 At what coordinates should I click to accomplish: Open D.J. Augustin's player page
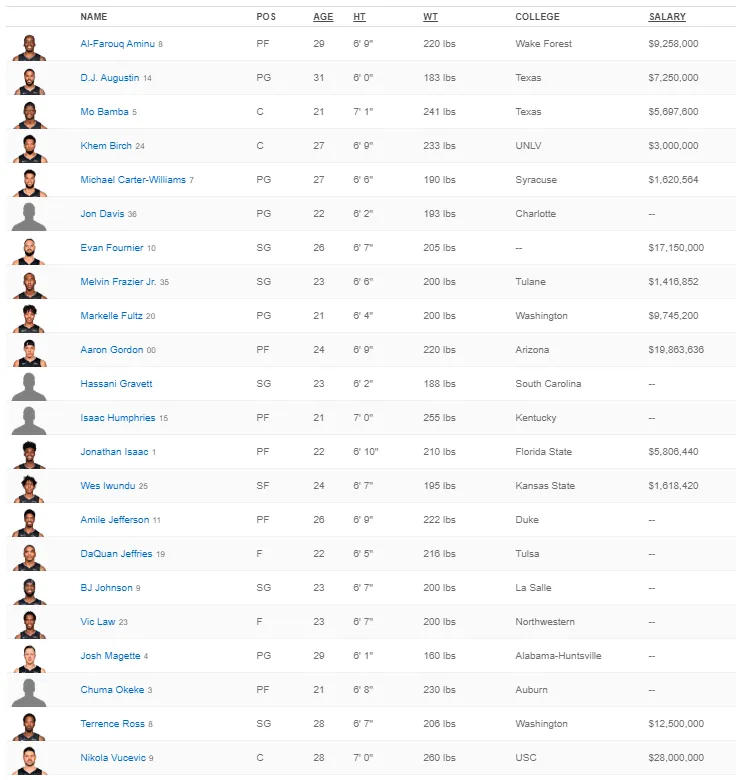[109, 78]
